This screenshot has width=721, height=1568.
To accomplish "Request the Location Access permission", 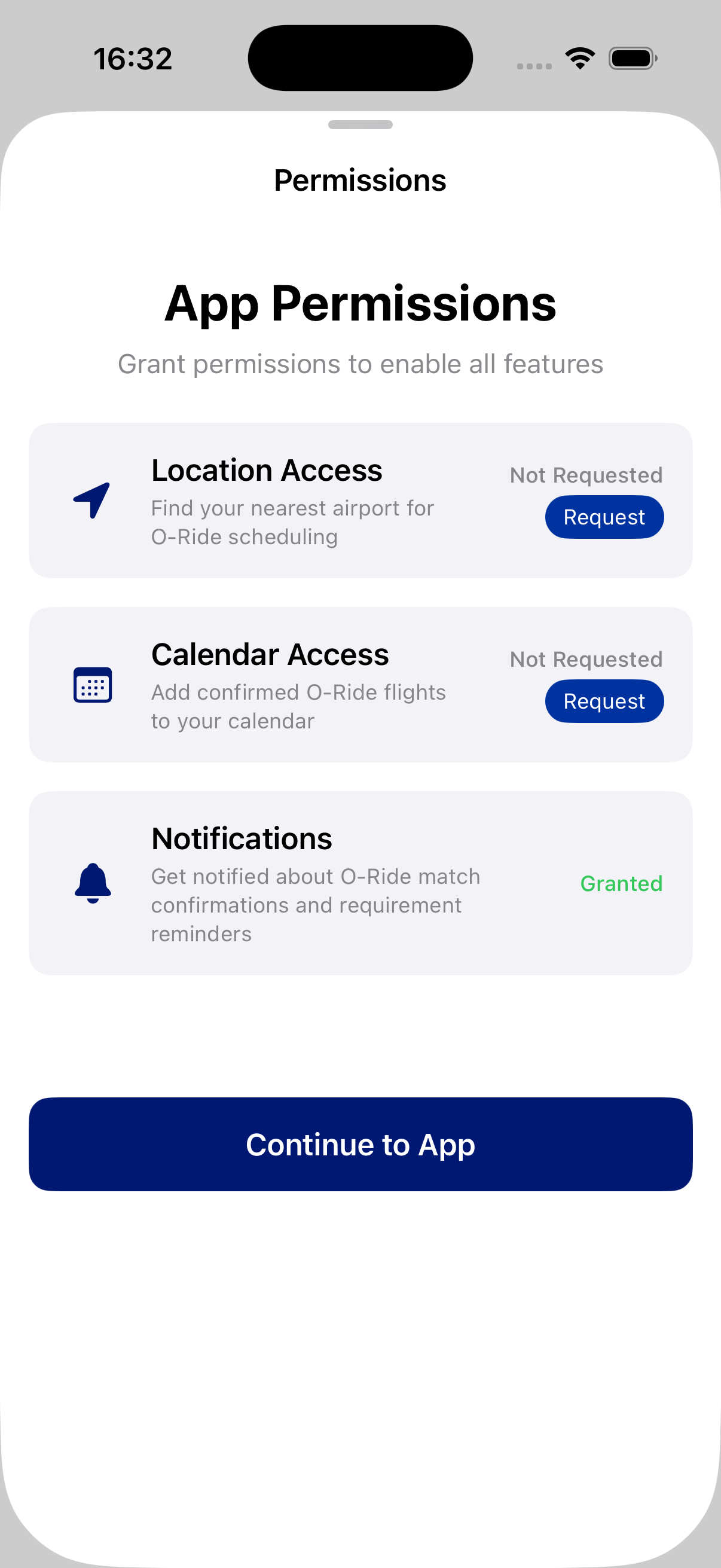I will tap(604, 517).
